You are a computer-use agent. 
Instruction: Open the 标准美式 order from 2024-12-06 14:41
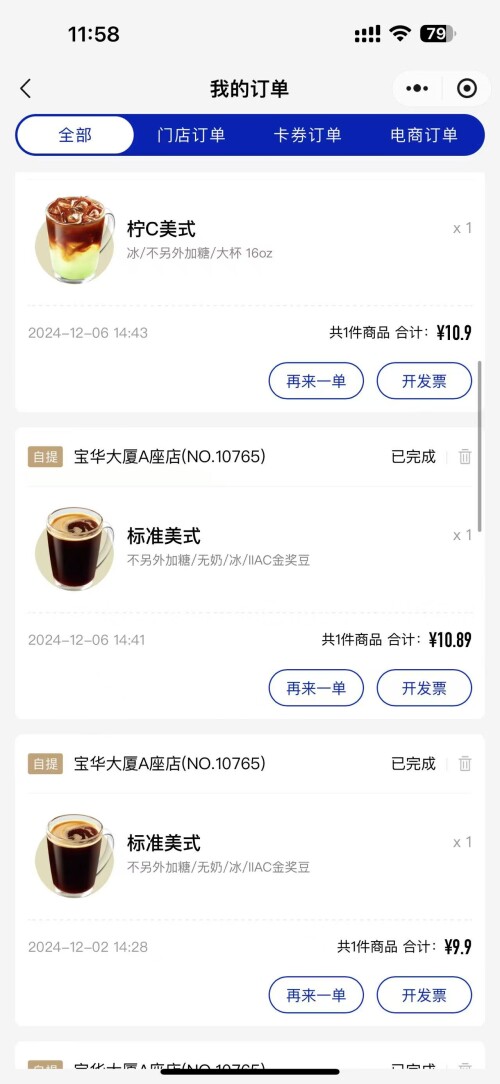[250, 548]
